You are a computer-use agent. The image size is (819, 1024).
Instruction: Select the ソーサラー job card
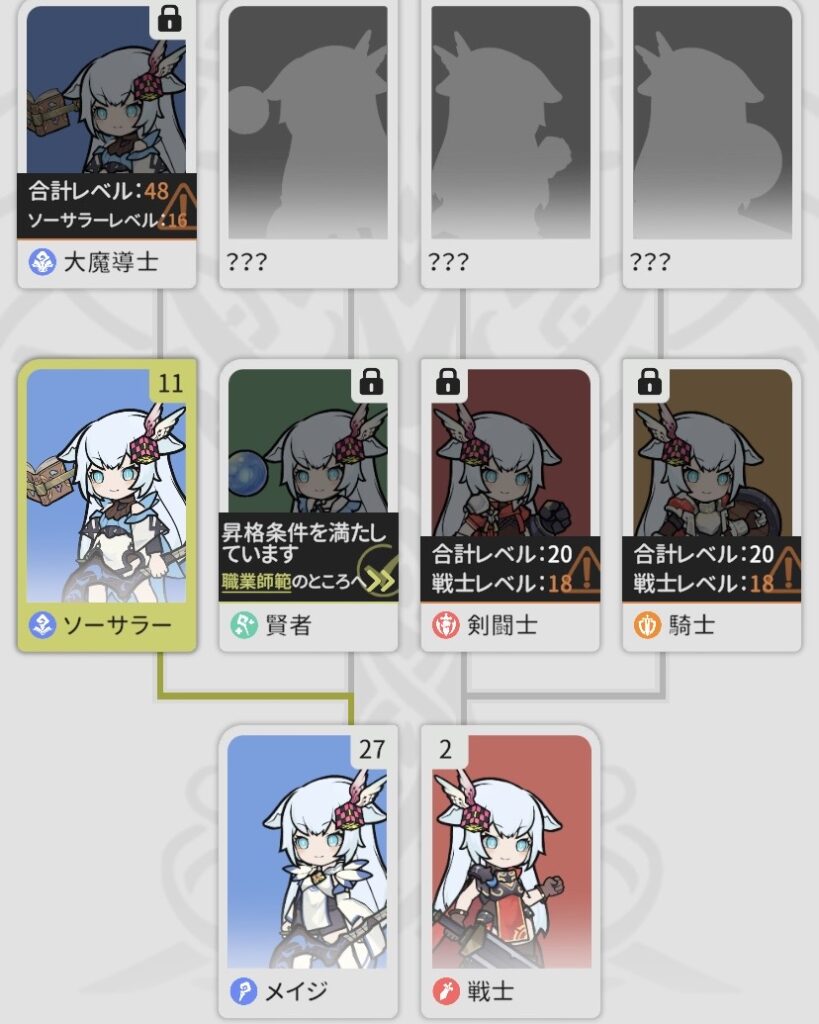click(x=107, y=505)
